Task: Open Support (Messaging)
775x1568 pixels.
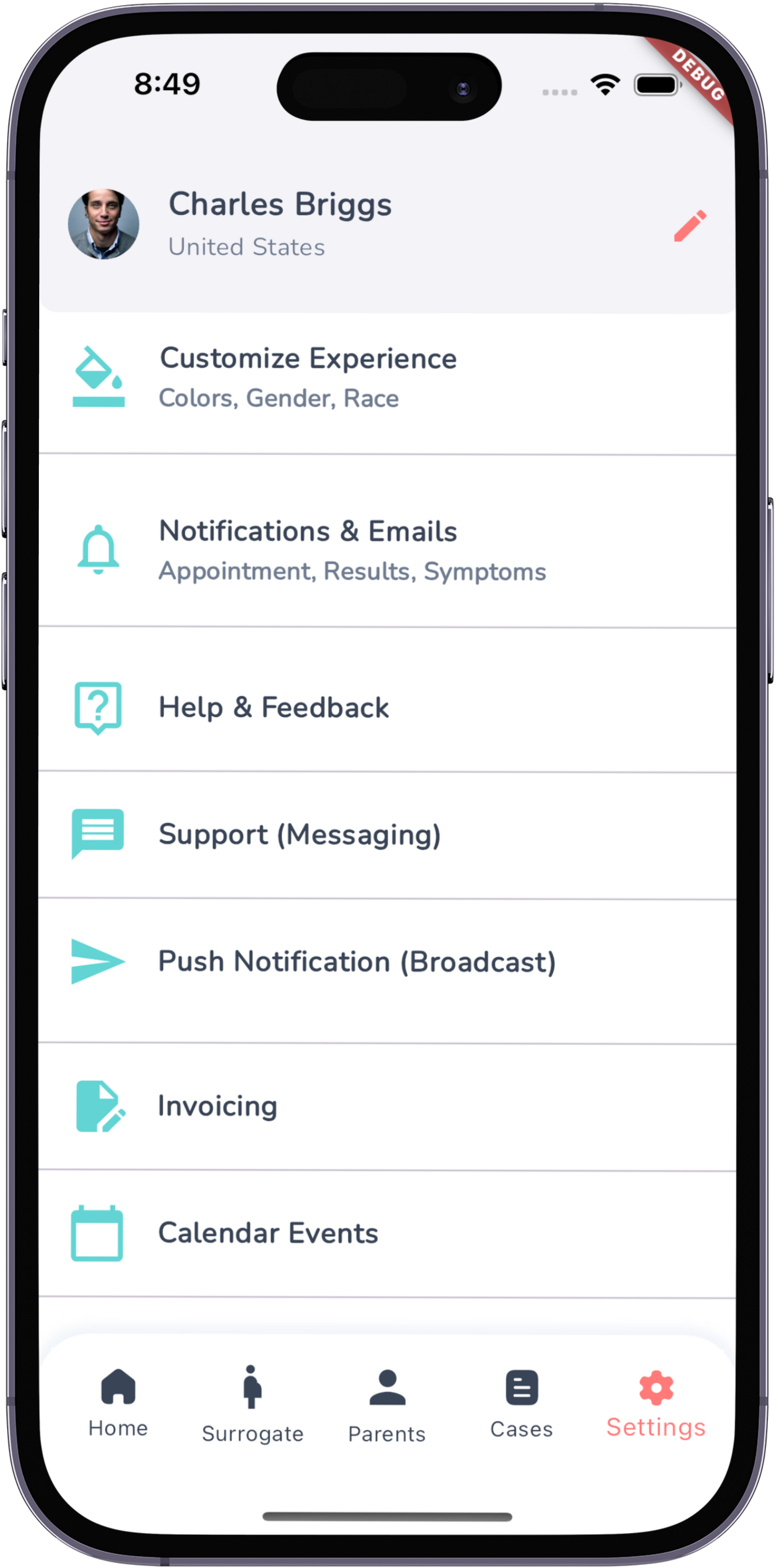Action: [x=300, y=834]
